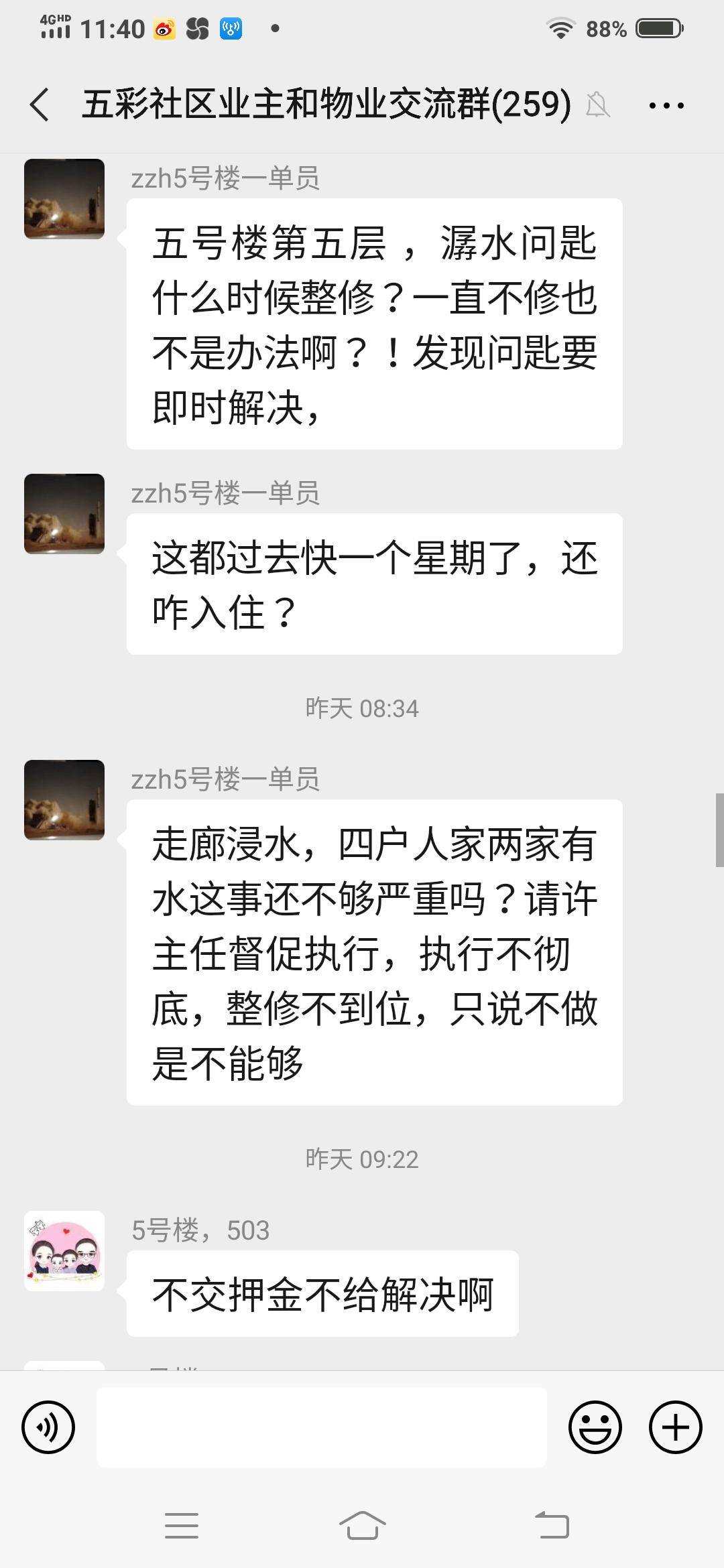724x1568 pixels.
Task: Open the profile picture of 5号楼，503
Action: tap(64, 1251)
